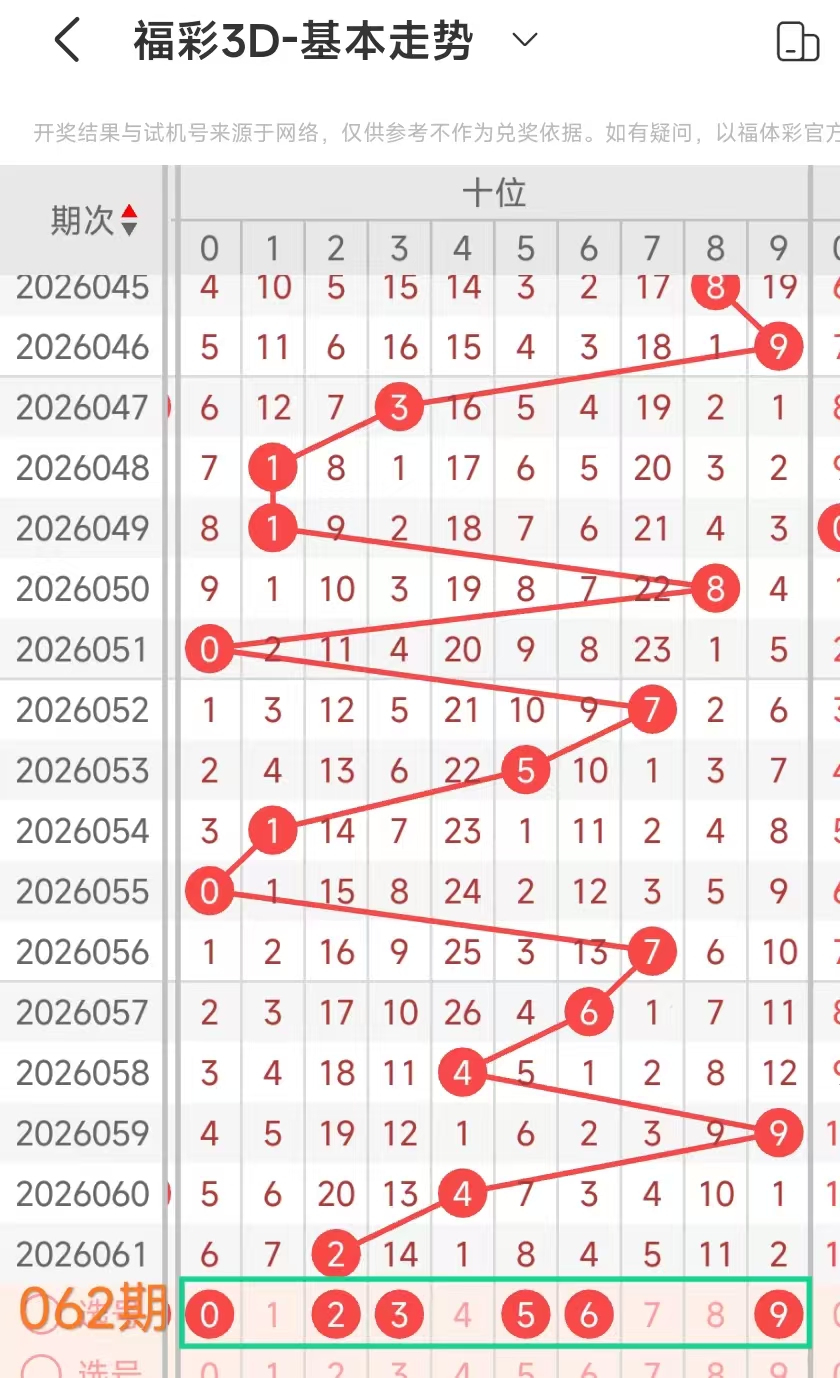Select number 1 in the 选号 row

(273, 1314)
